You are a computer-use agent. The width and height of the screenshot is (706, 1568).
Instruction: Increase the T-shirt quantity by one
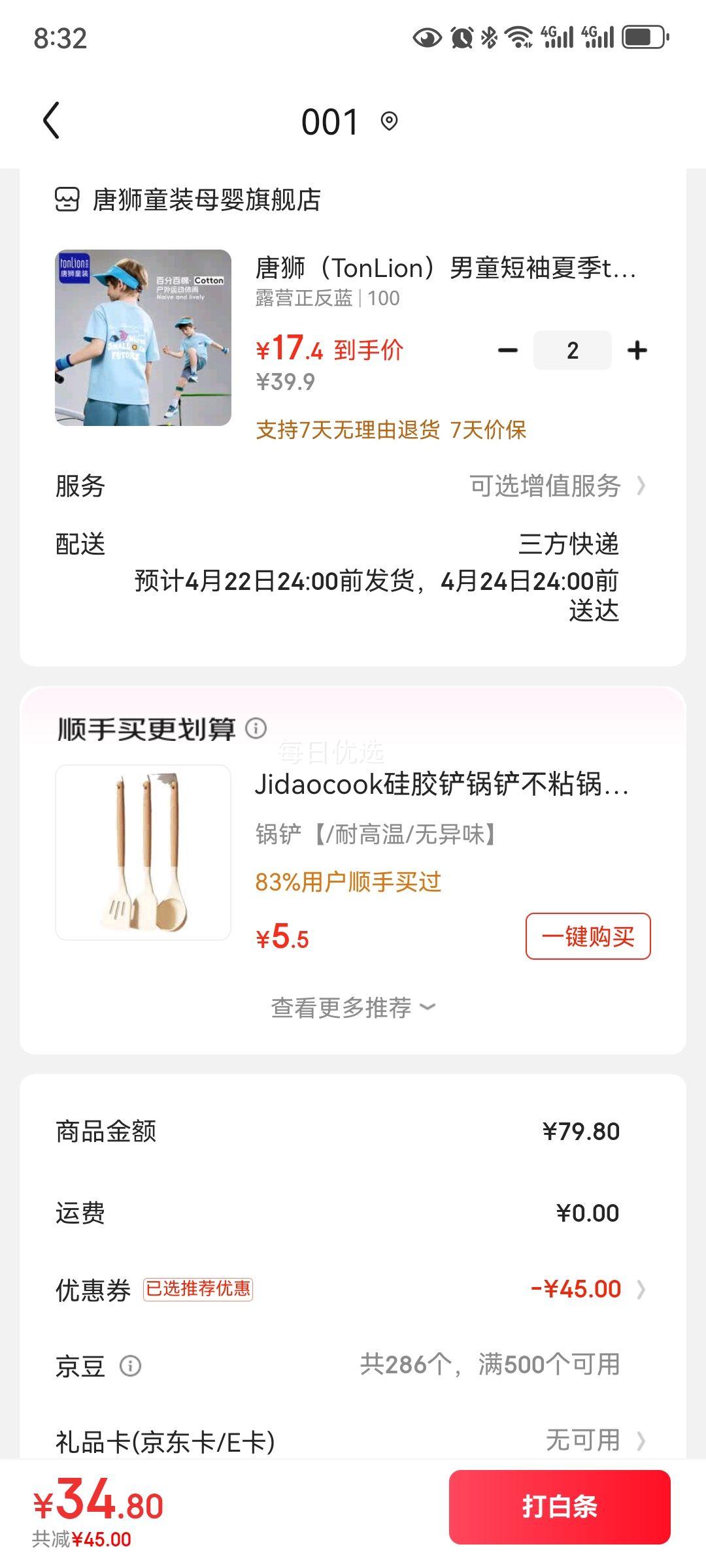[637, 351]
